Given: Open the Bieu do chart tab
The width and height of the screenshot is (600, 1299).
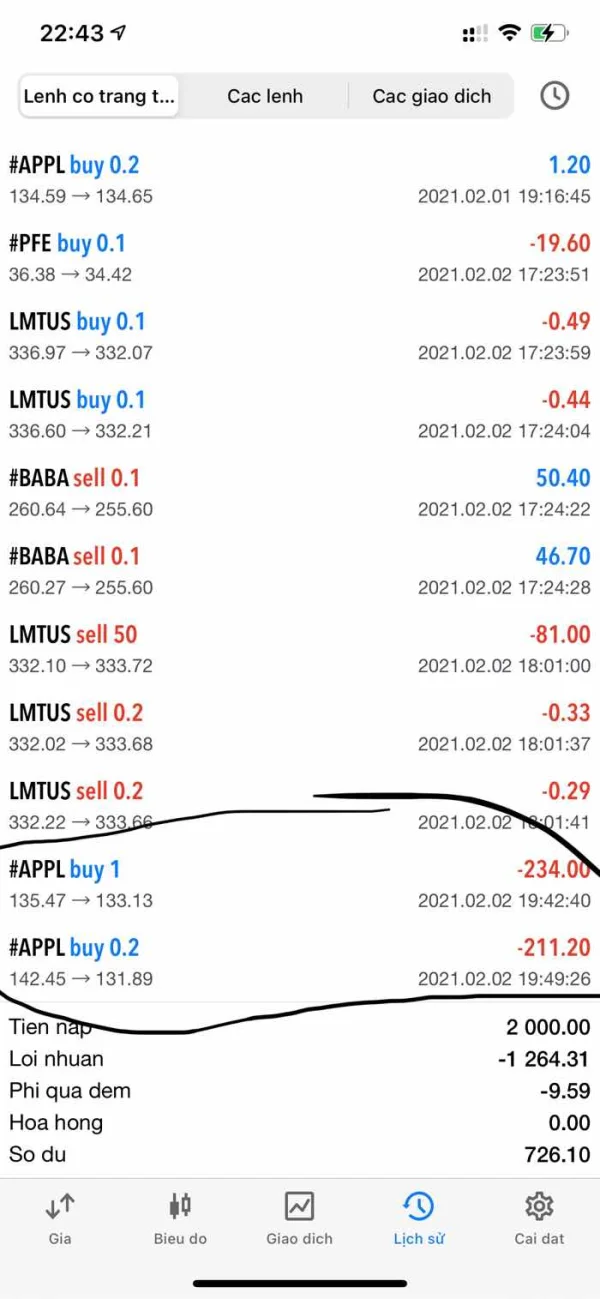Looking at the screenshot, I should 180,1218.
